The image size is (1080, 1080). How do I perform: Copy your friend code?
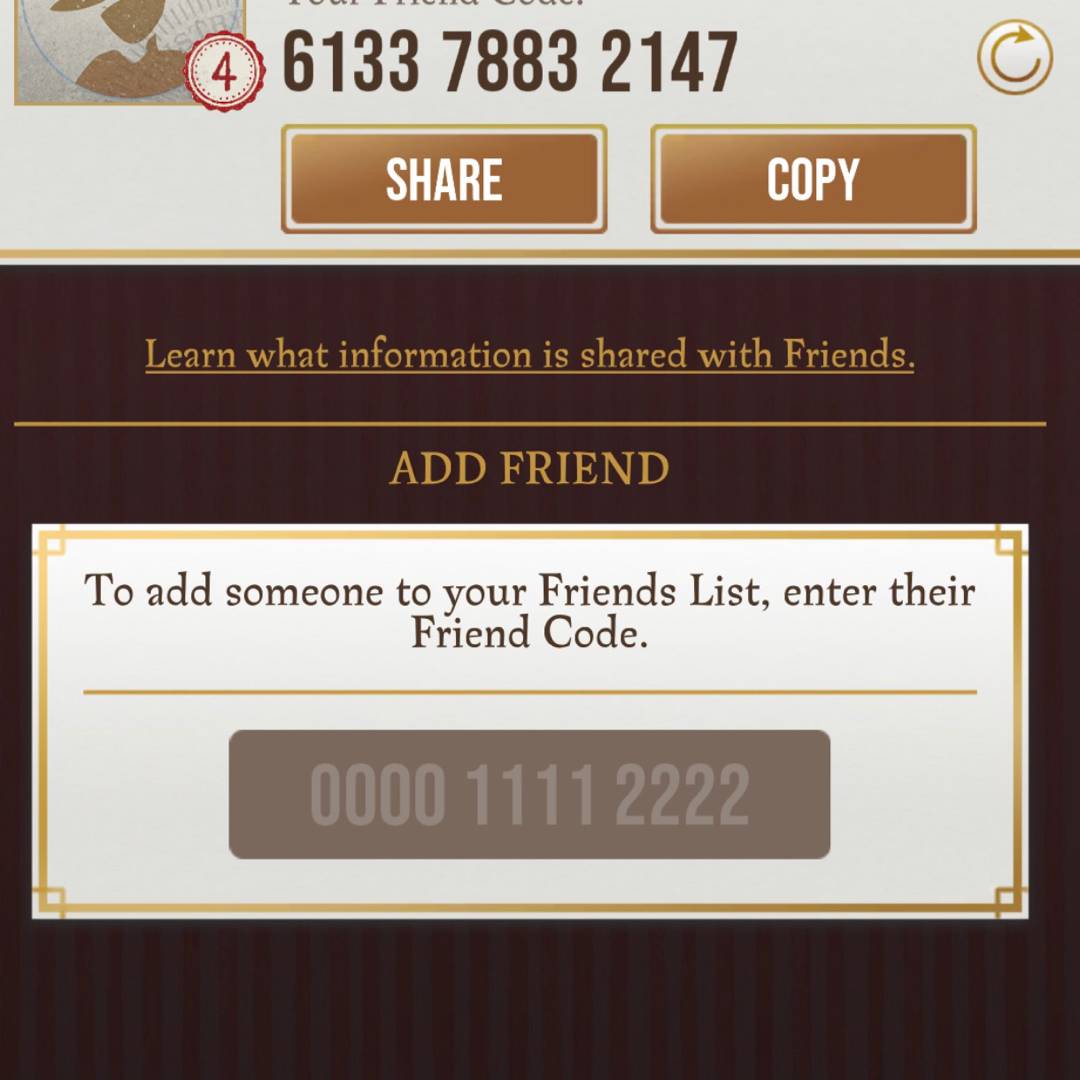pyautogui.click(x=813, y=179)
